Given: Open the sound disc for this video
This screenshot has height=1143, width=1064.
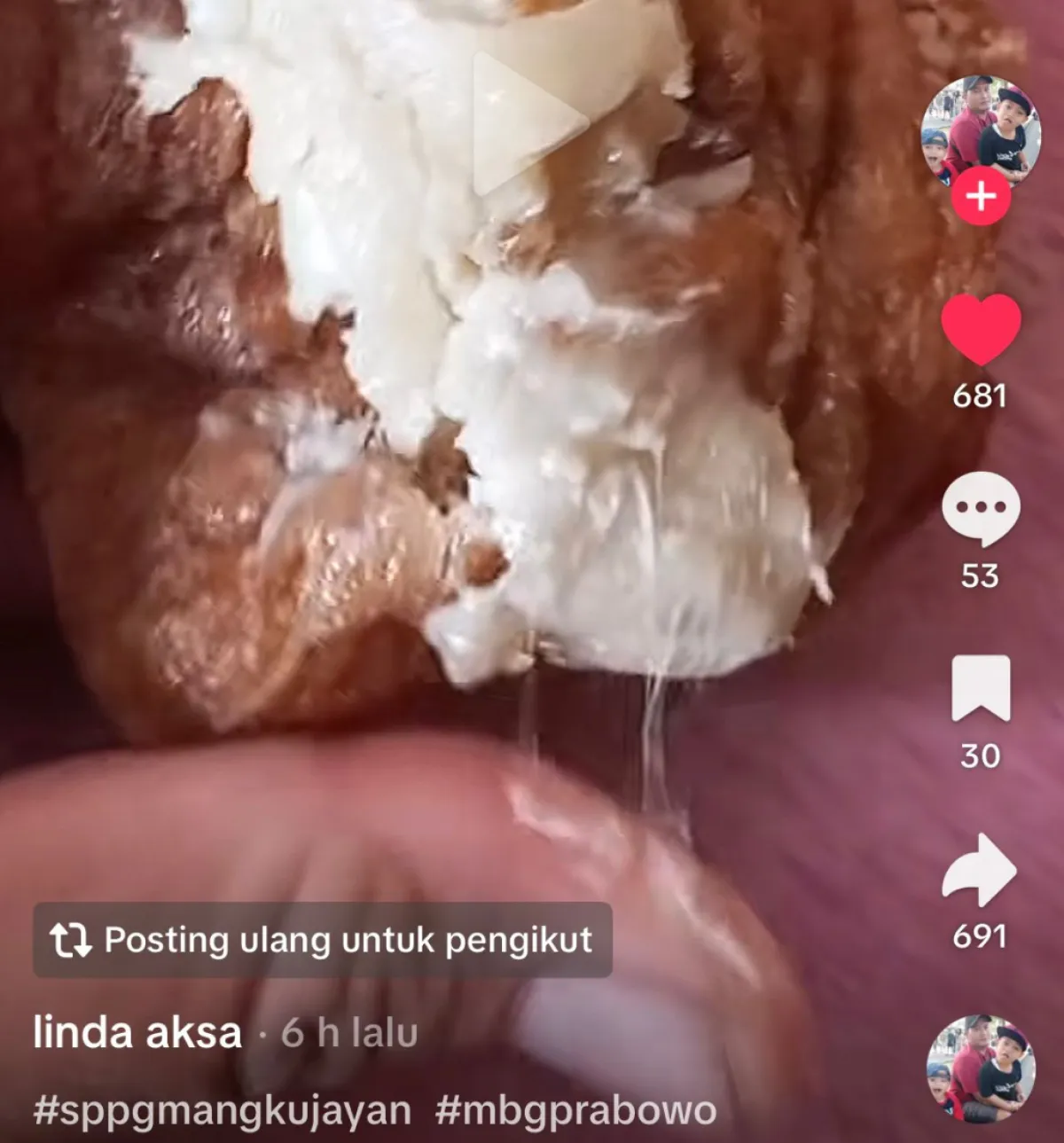Looking at the screenshot, I should (x=980, y=1069).
